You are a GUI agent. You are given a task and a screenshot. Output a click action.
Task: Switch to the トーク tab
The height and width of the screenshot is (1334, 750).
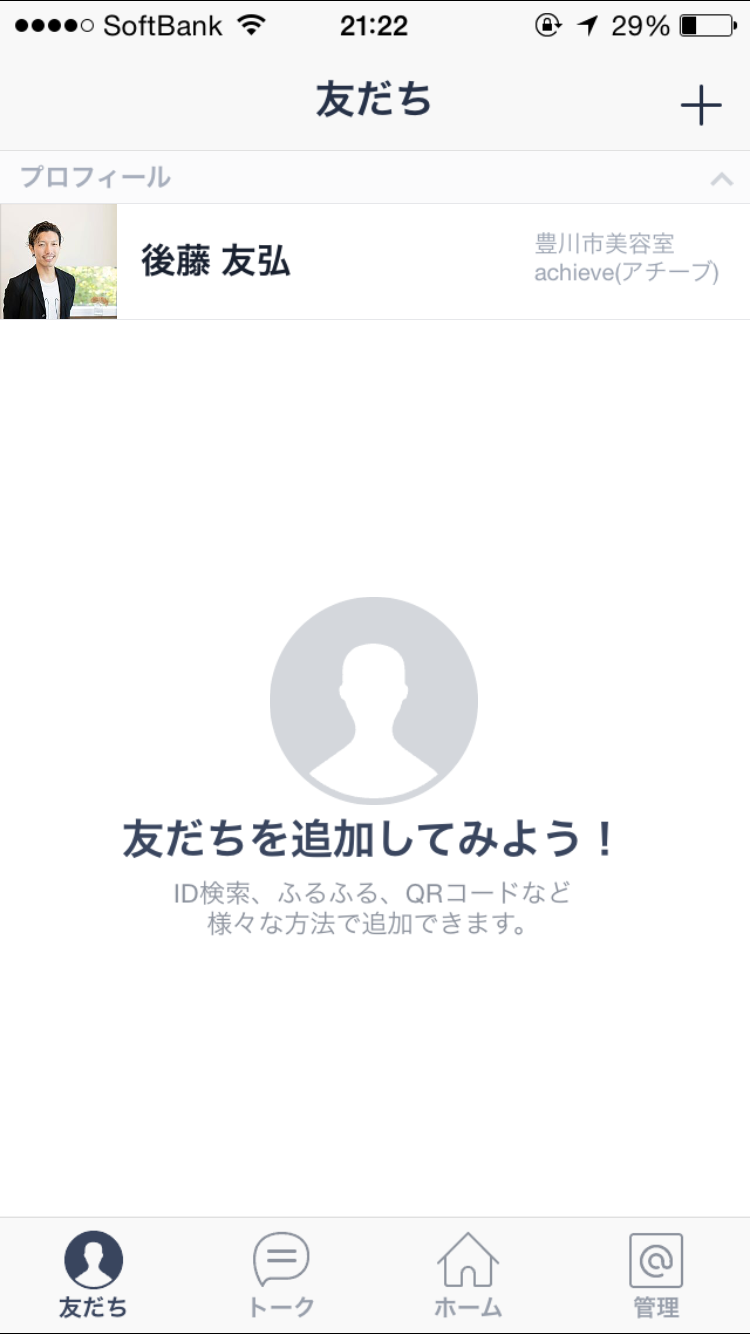(281, 1274)
